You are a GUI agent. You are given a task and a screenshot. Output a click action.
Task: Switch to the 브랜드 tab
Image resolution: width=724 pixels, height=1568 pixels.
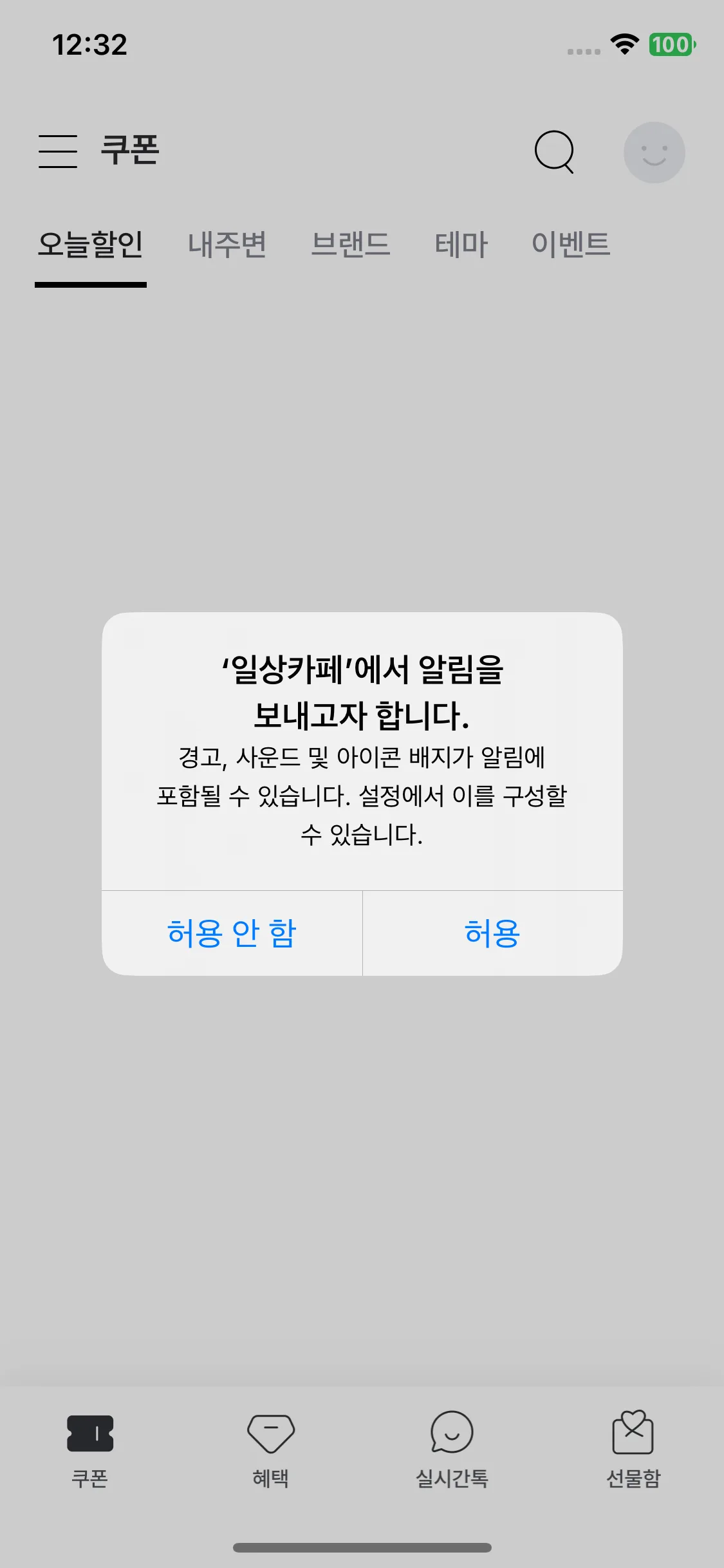(351, 245)
